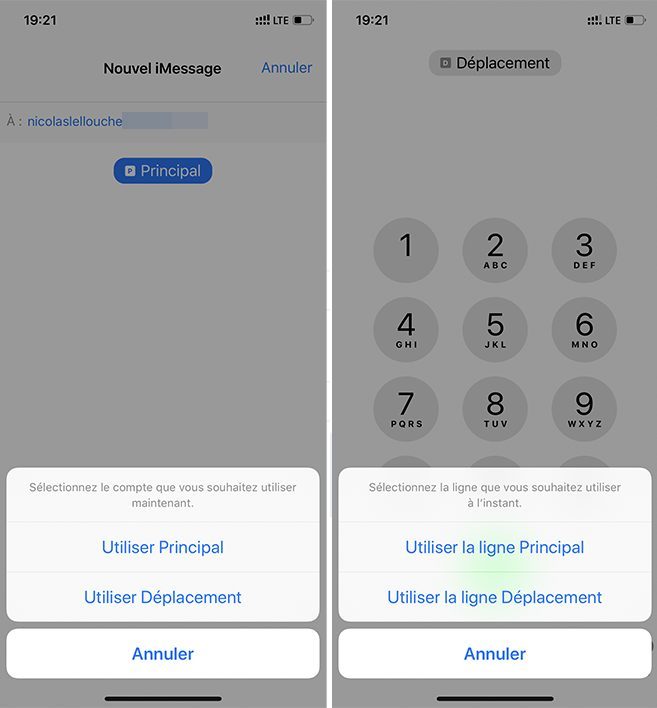Tap the blue Principal line chip
The width and height of the screenshot is (657, 708).
click(163, 171)
